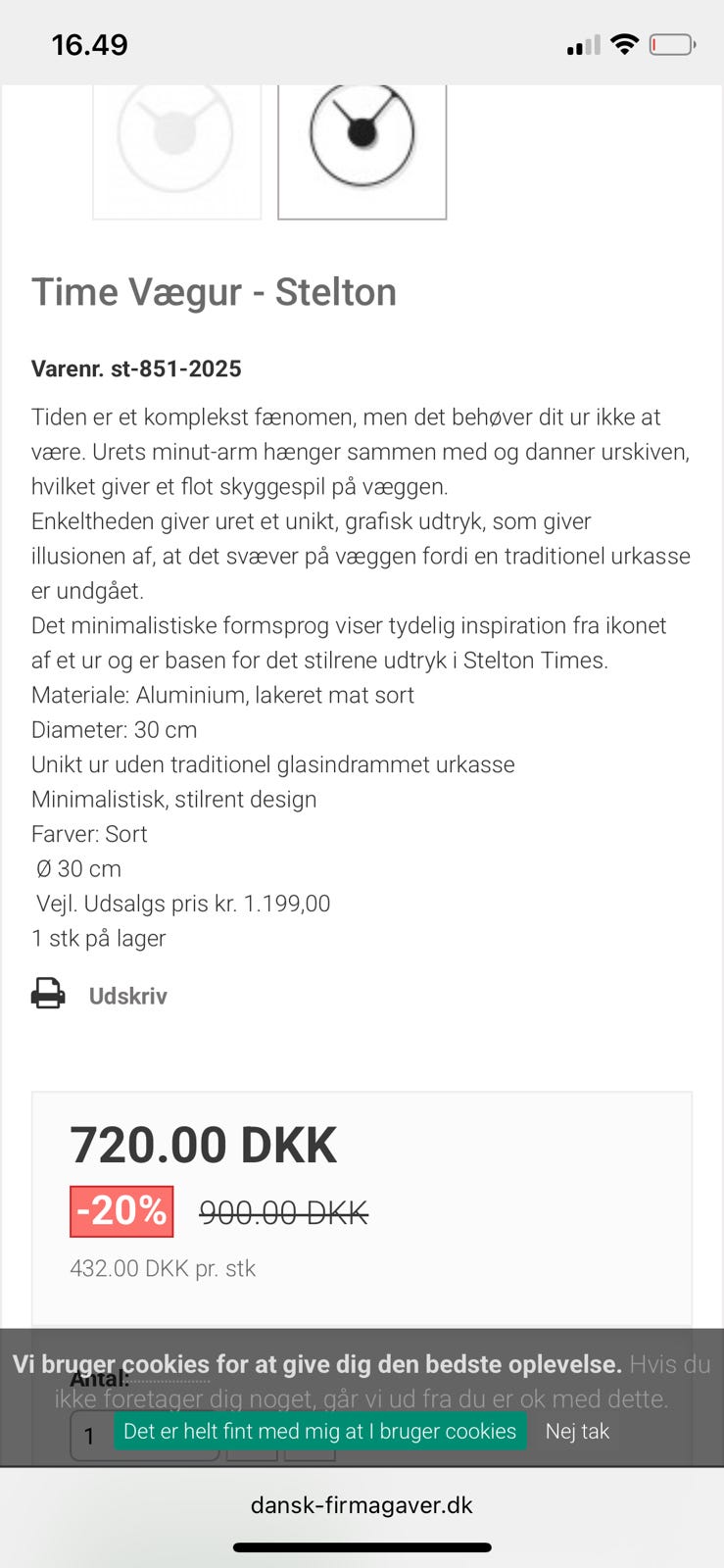Tap the Wi-Fi icon in the status bar

(624, 43)
